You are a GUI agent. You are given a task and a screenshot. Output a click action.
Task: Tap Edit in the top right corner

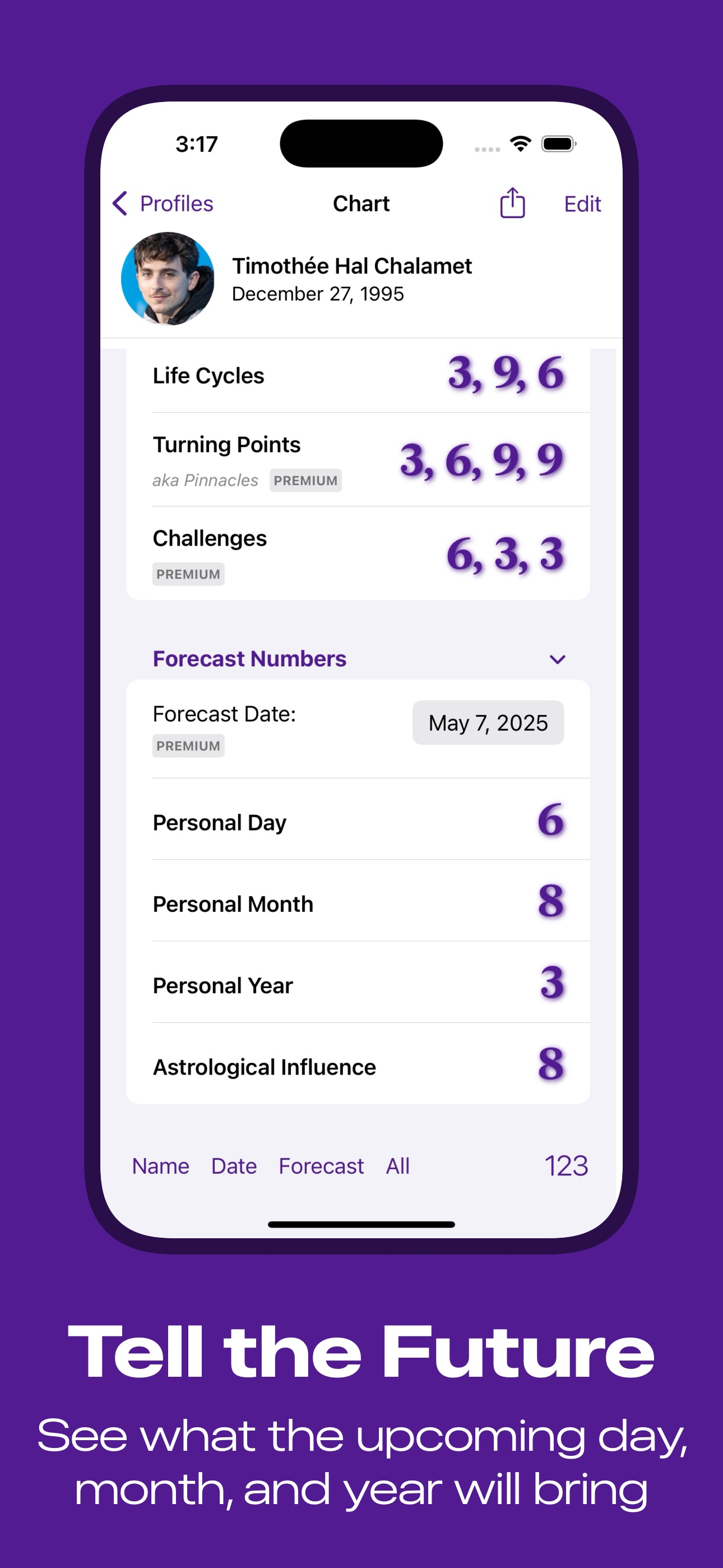[x=581, y=204]
